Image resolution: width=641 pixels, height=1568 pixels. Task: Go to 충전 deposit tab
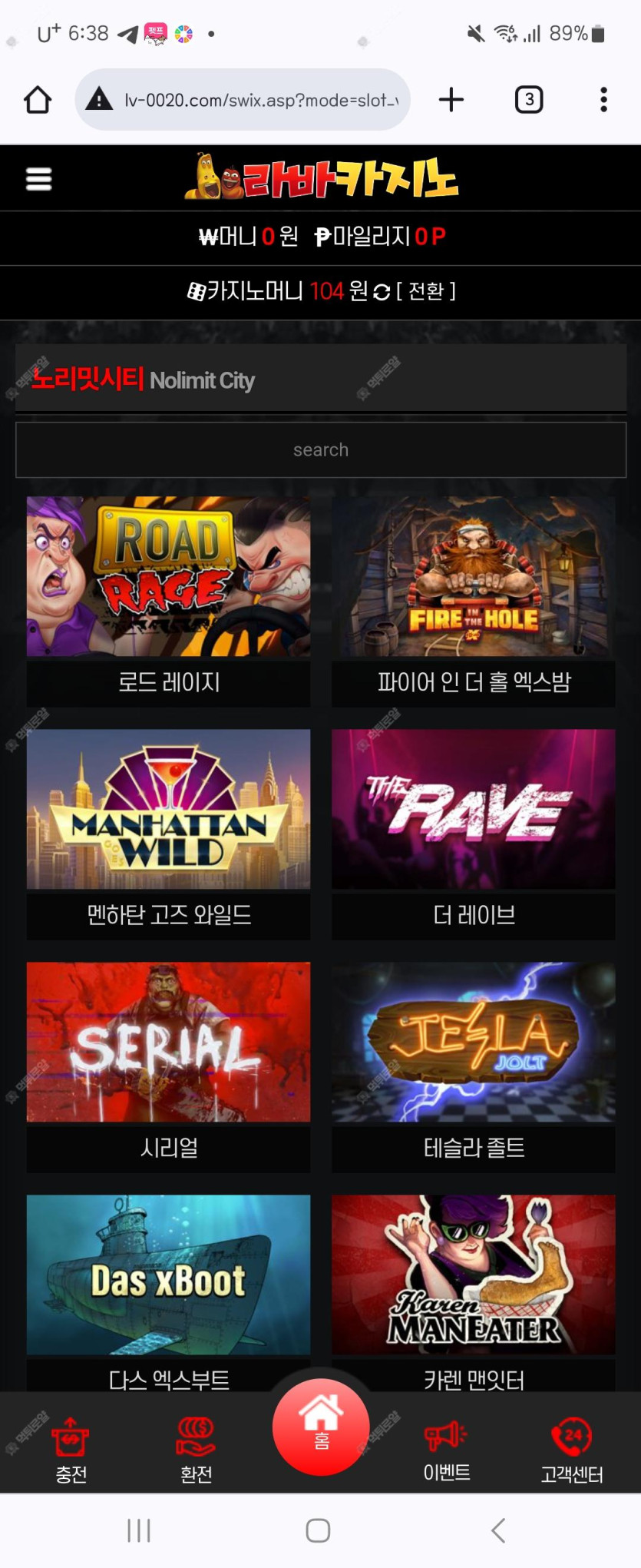click(71, 1449)
